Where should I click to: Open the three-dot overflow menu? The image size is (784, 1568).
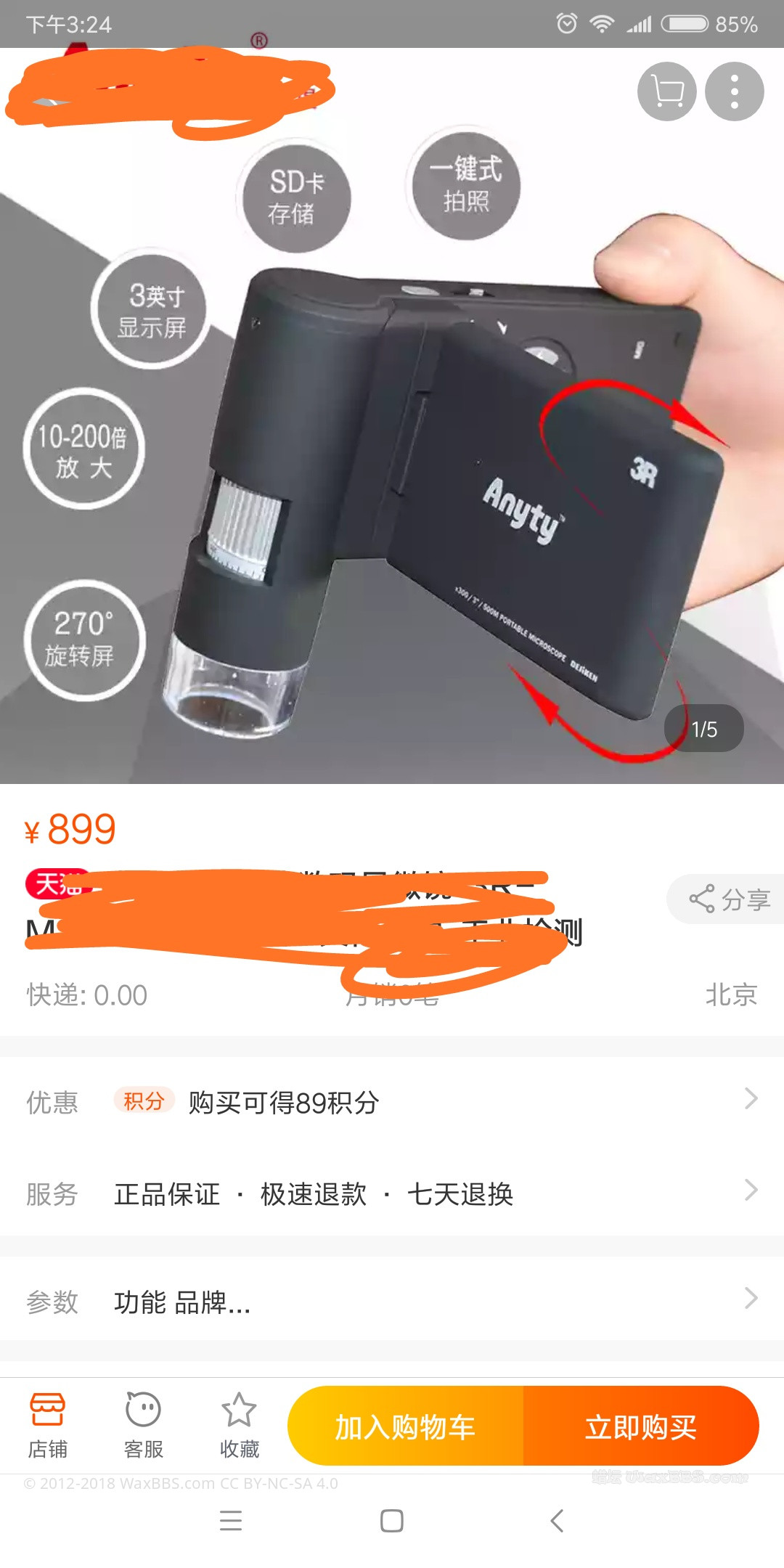point(734,91)
